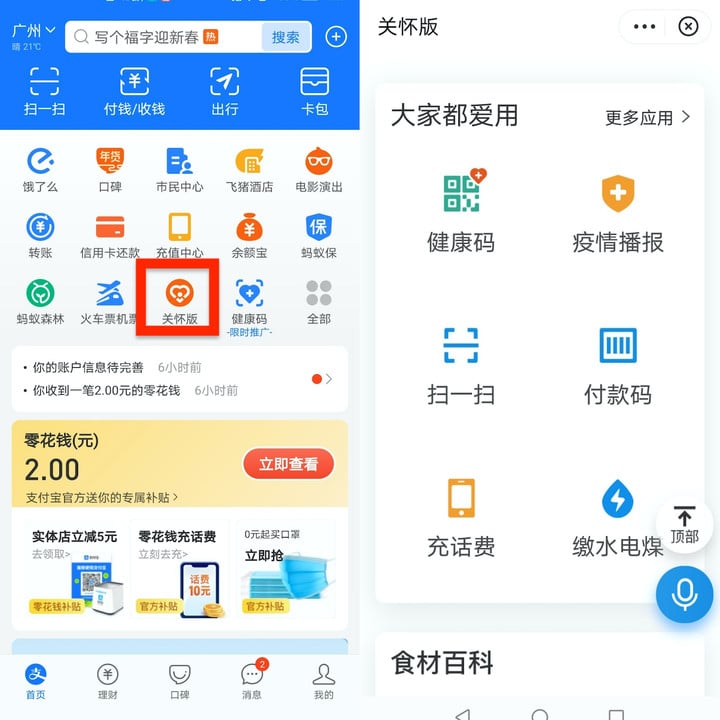Open 付款码 payment code

[617, 364]
